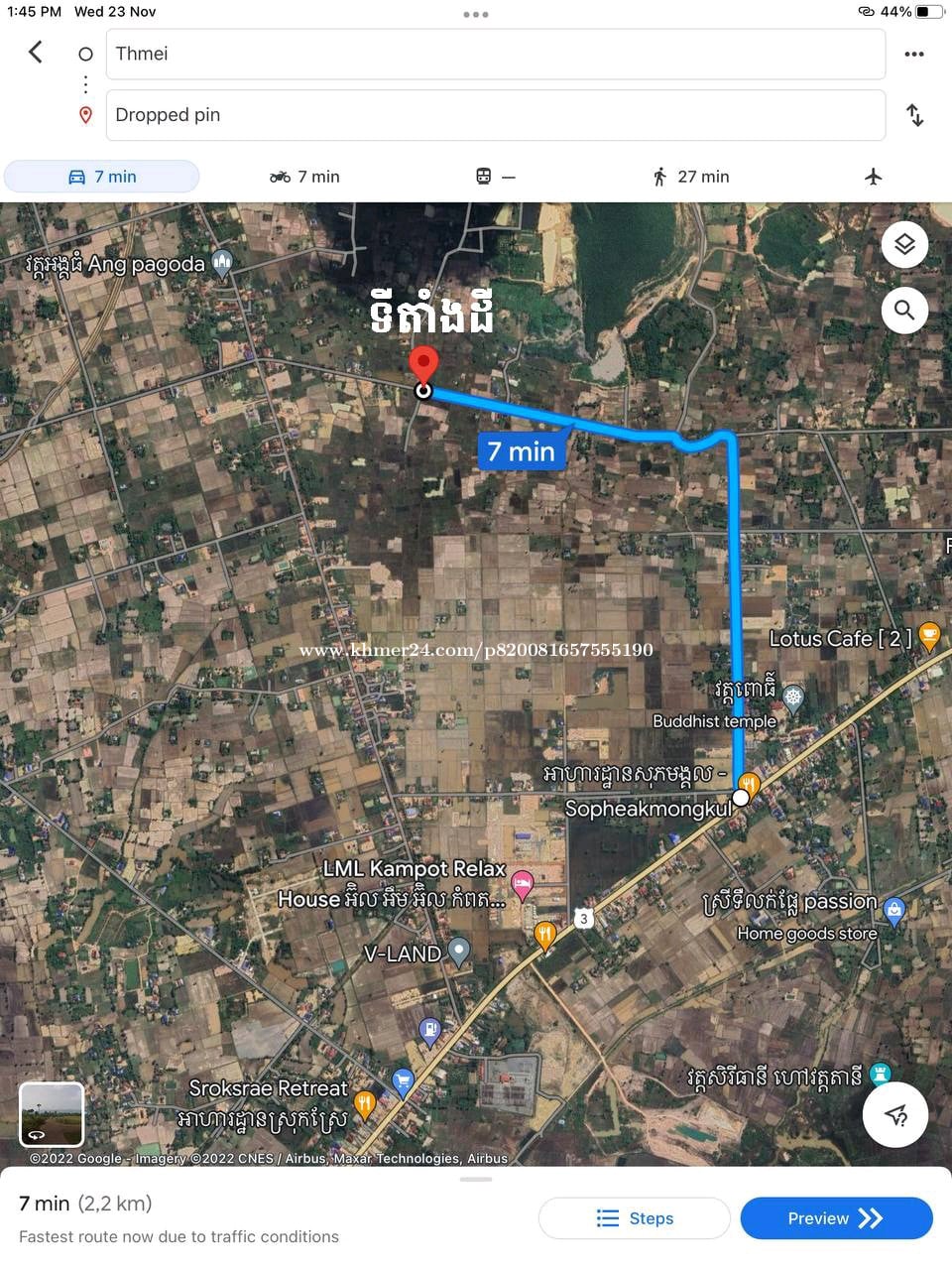Switch to motorcycle directions
952x1270 pixels.
pos(304,177)
